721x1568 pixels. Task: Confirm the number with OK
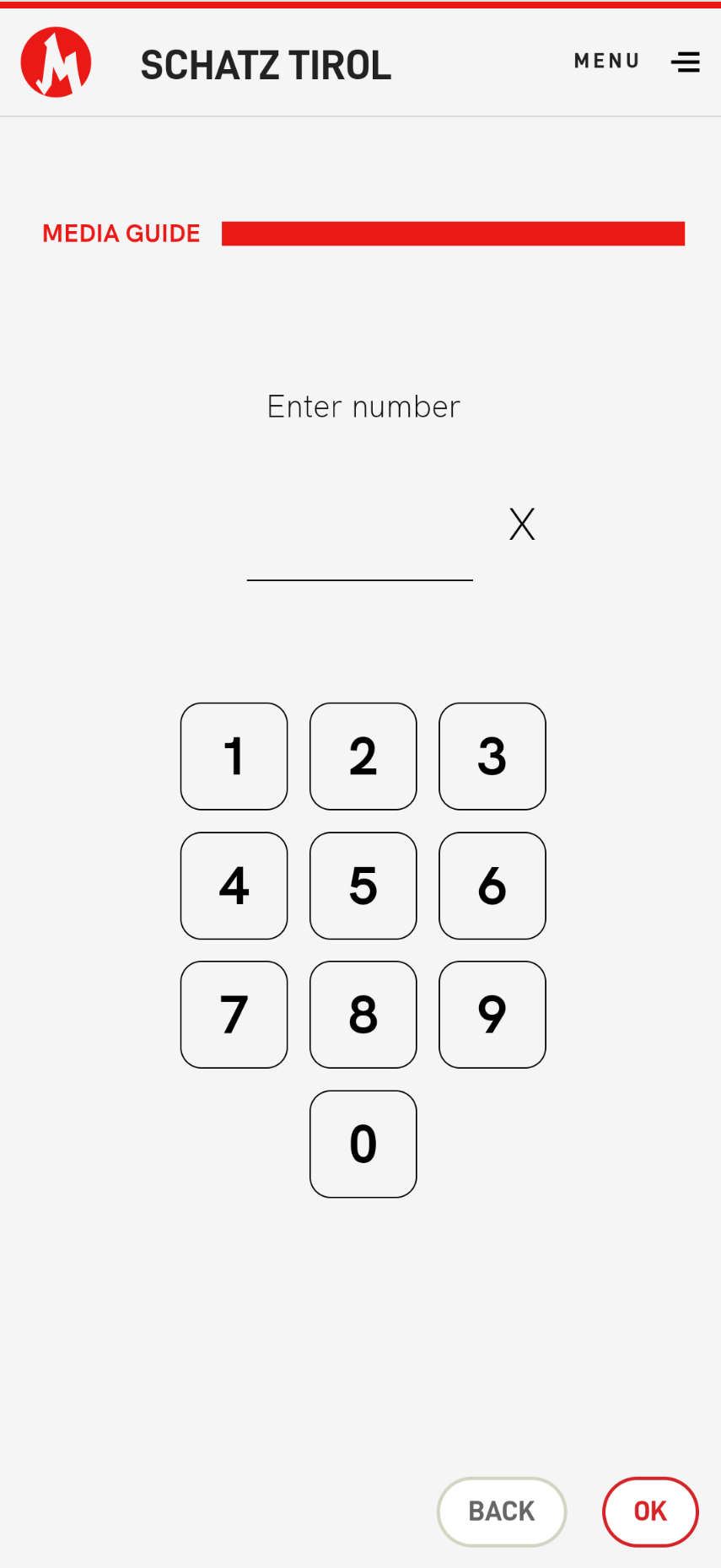[x=650, y=1511]
